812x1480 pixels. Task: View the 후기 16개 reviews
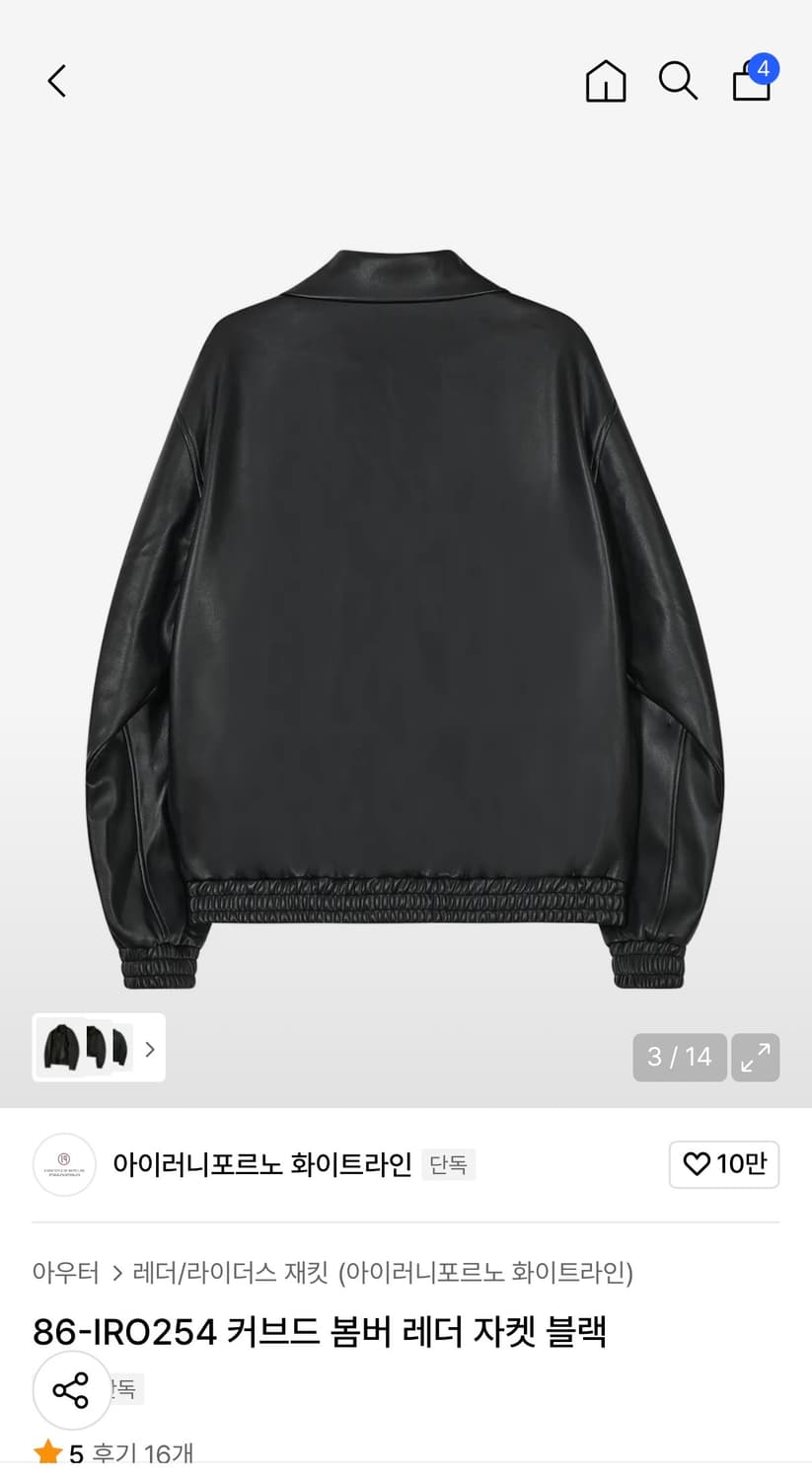point(143,1453)
